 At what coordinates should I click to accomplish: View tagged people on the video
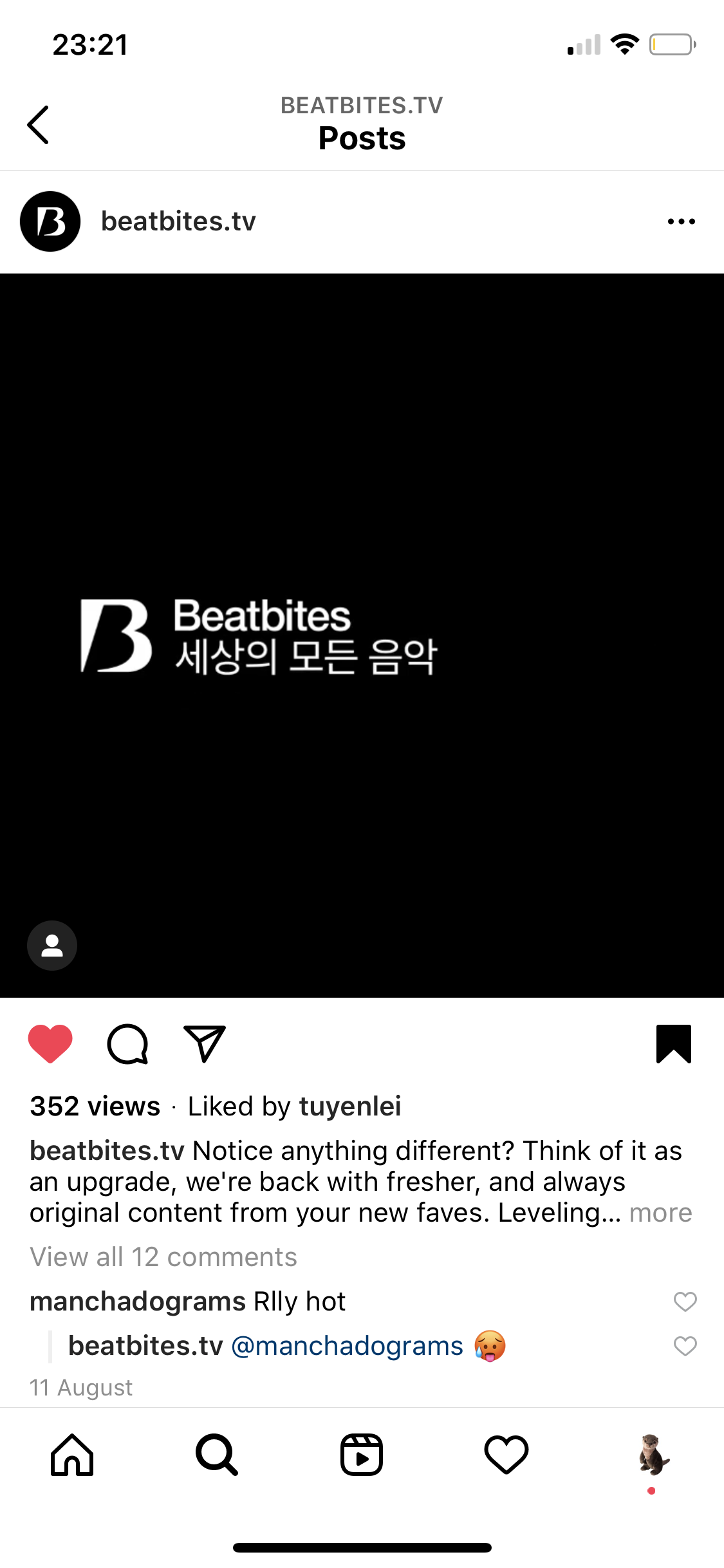click(52, 946)
